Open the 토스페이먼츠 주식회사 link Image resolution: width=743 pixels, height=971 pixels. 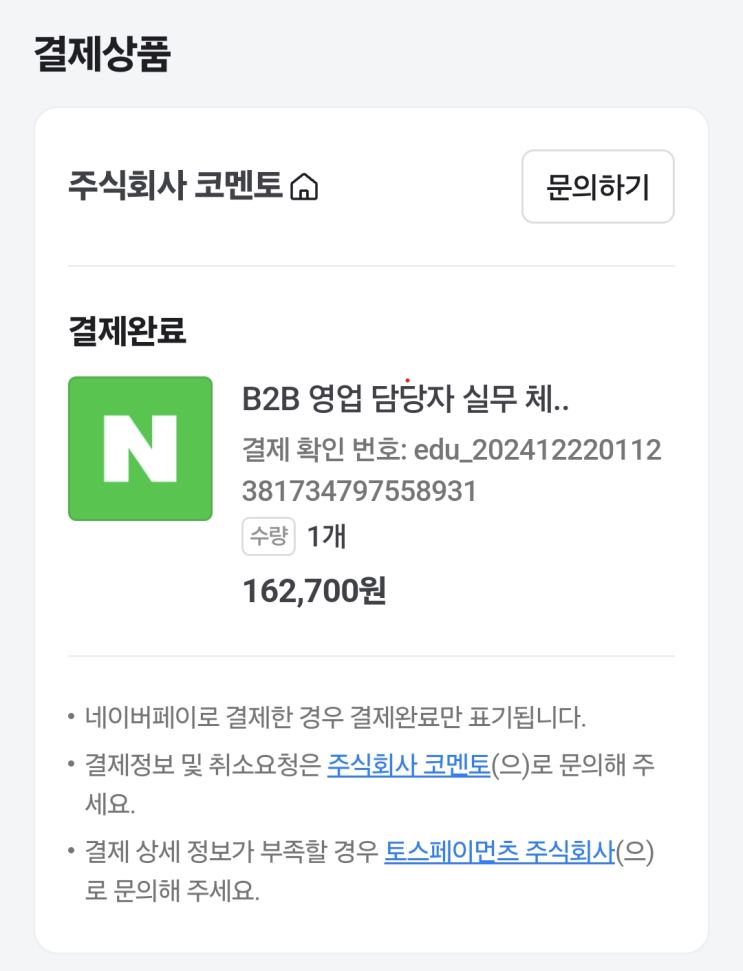coord(498,853)
